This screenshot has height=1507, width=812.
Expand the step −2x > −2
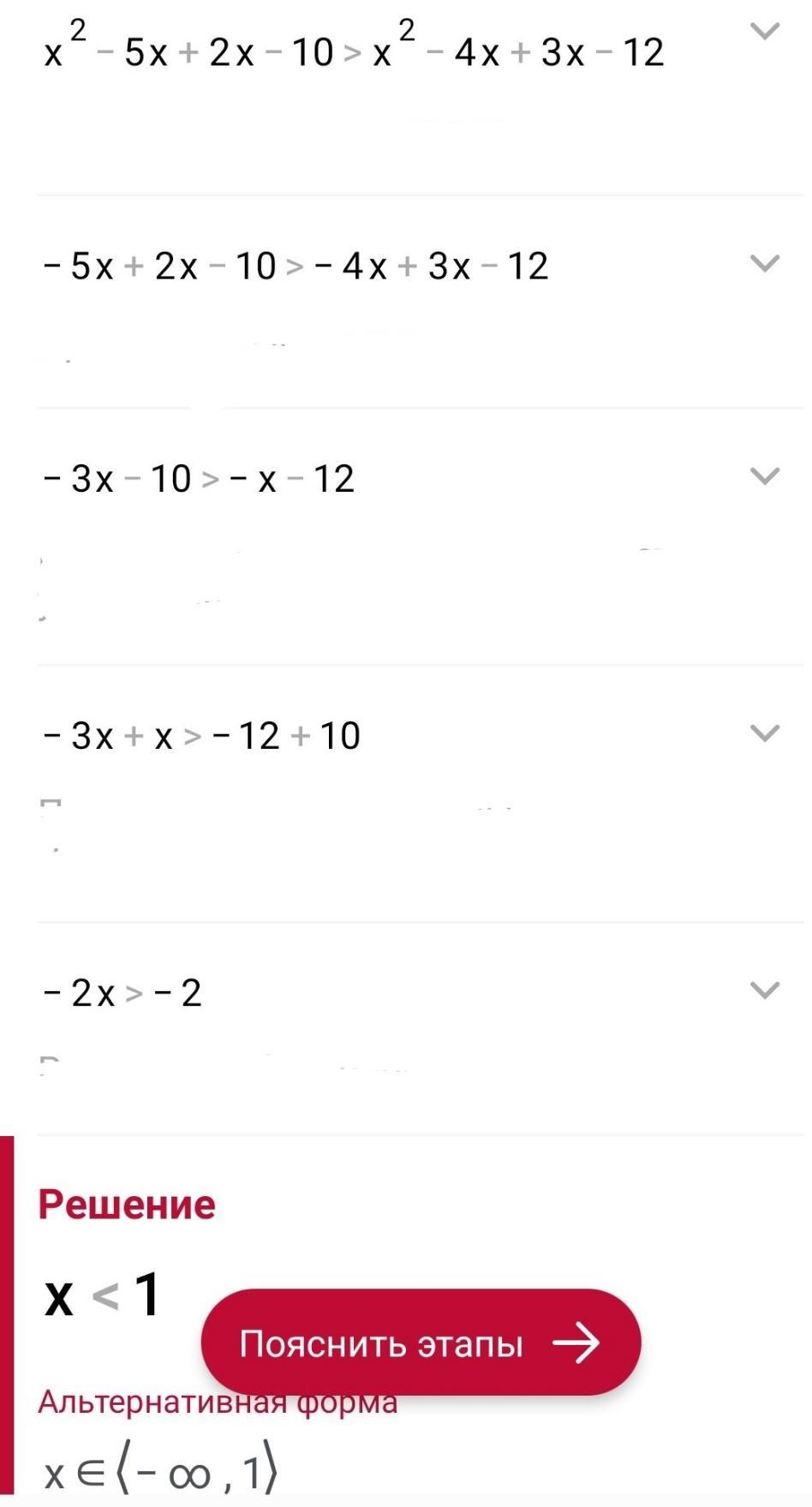(764, 990)
